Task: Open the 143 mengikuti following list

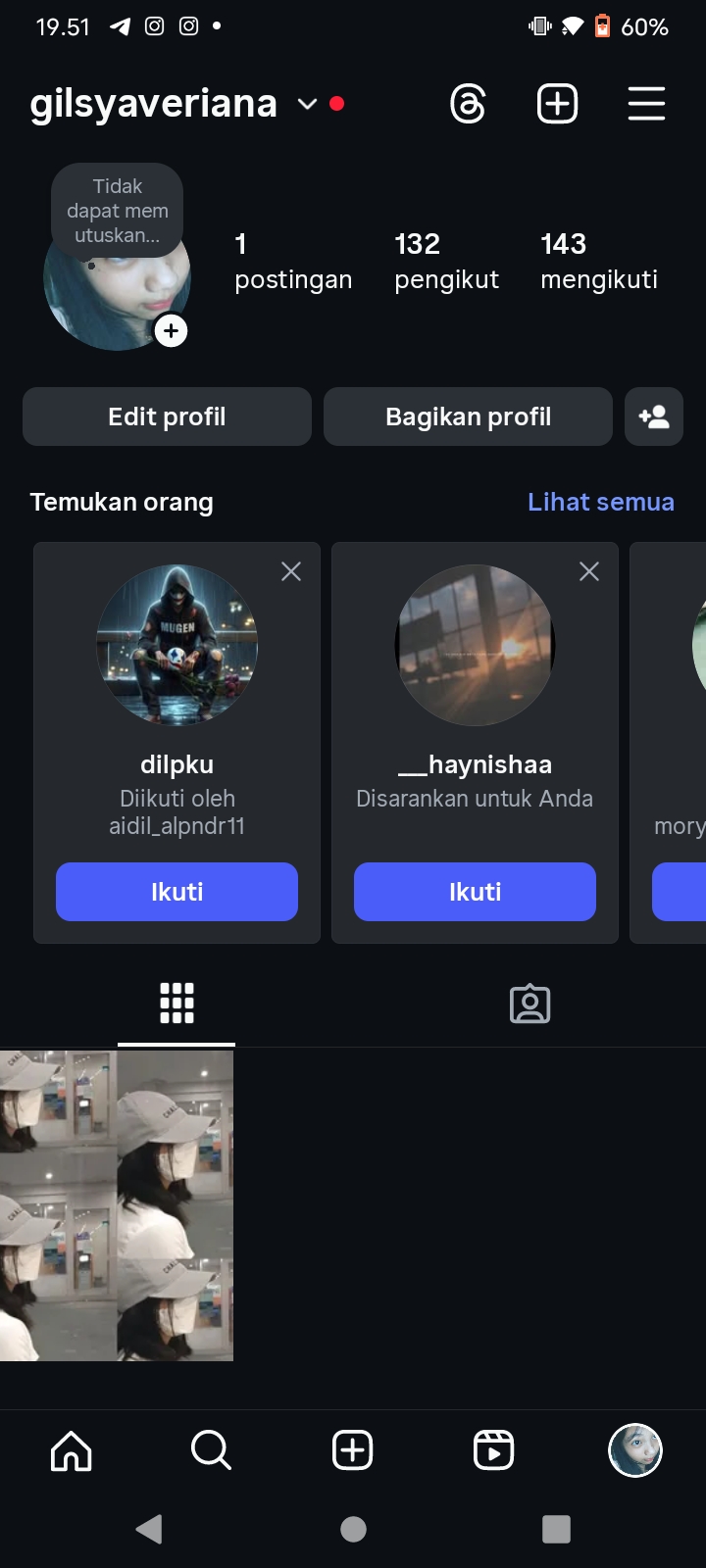Action: [x=598, y=262]
